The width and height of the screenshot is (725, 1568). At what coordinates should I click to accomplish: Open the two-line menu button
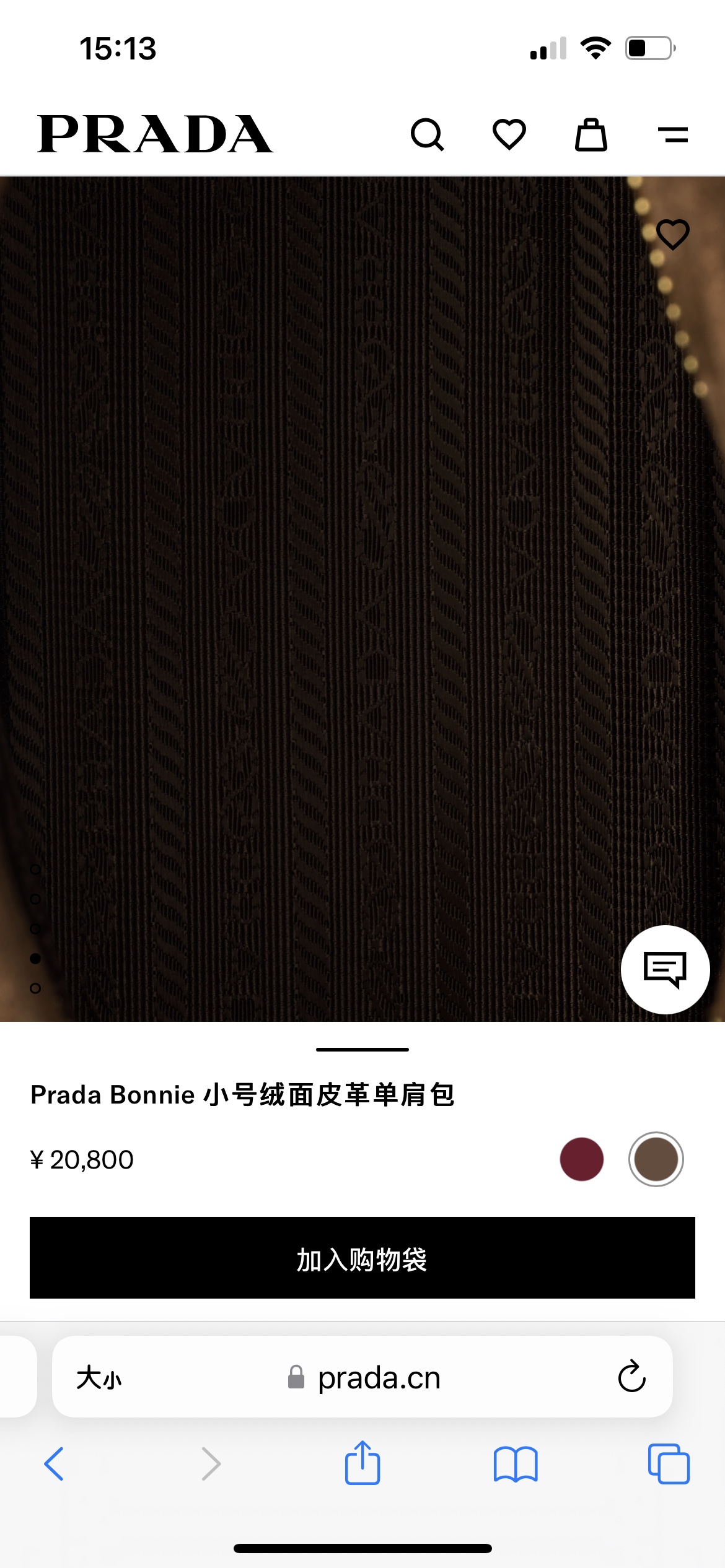[673, 134]
